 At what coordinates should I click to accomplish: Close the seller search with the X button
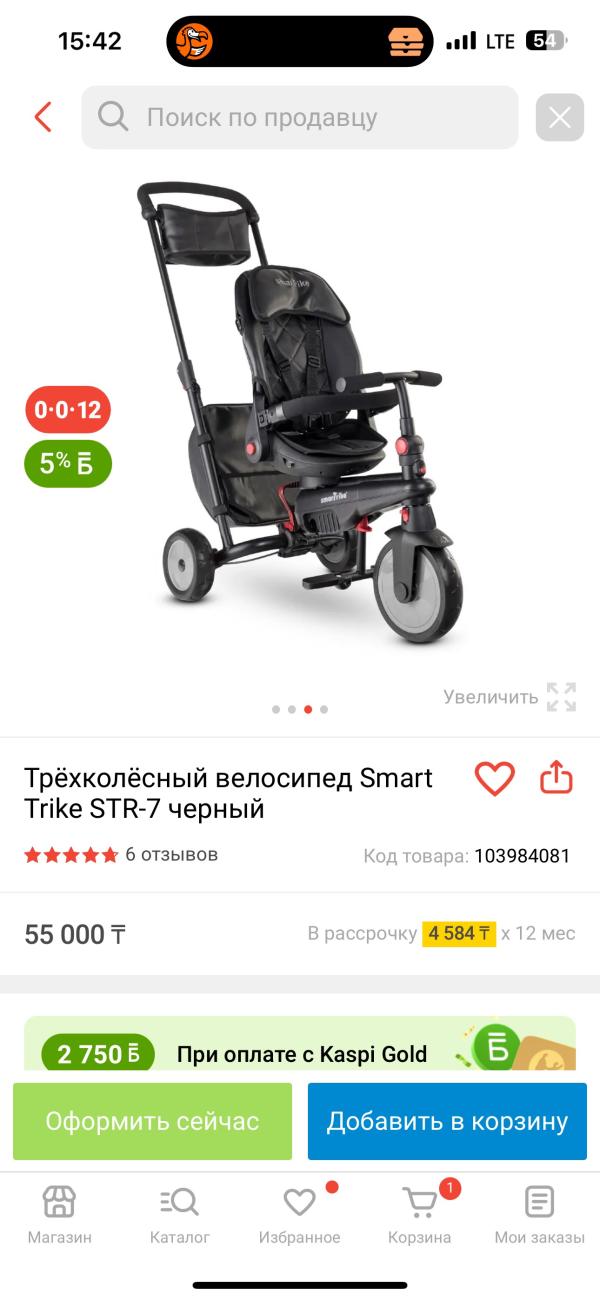click(559, 118)
